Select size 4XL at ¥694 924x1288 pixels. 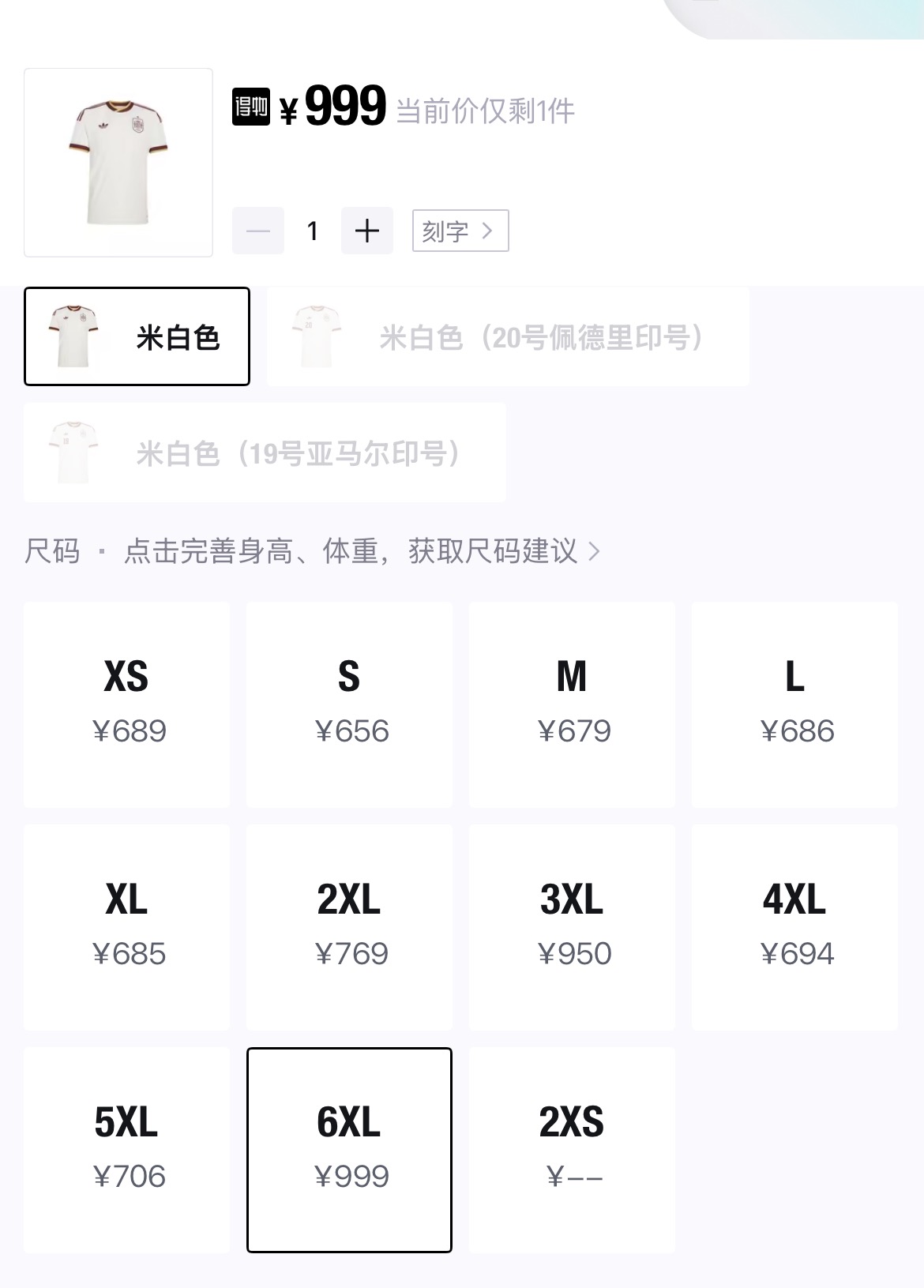(795, 927)
